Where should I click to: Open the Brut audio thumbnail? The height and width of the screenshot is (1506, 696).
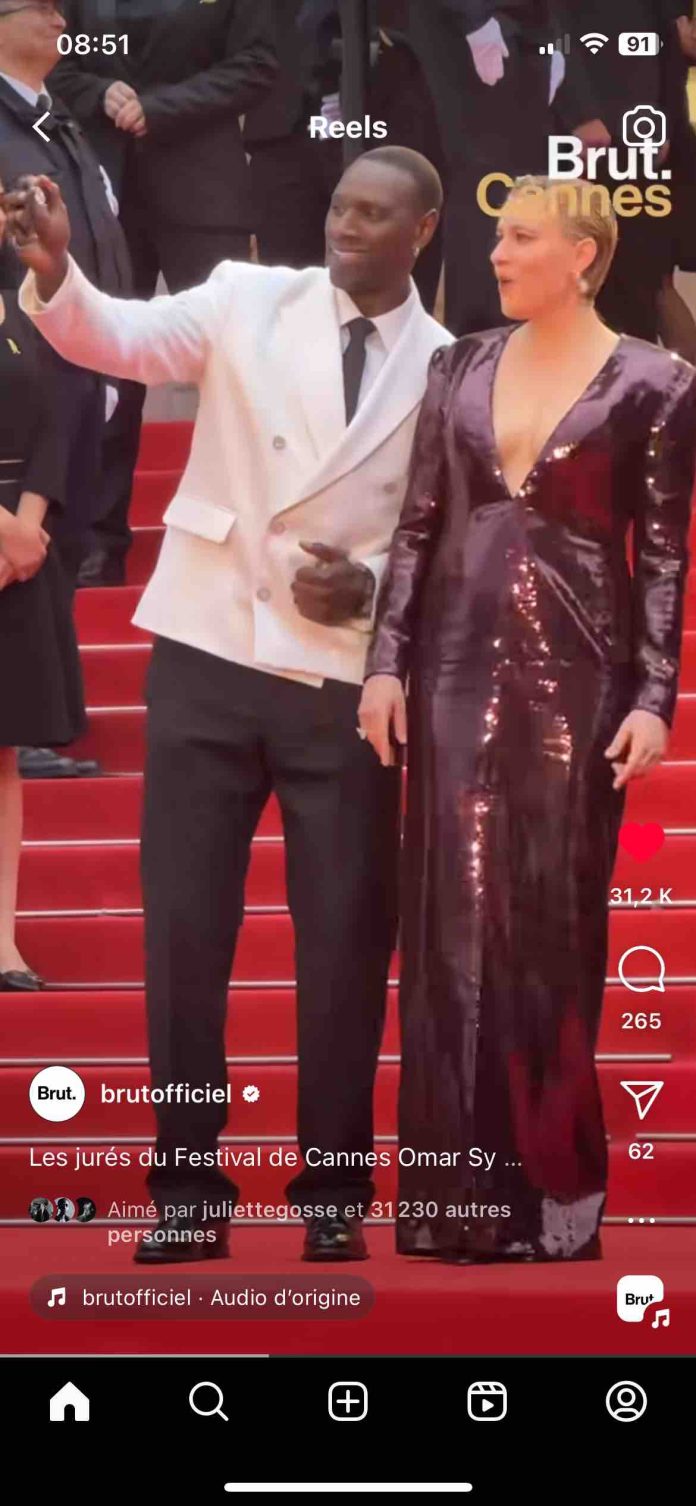(641, 1300)
